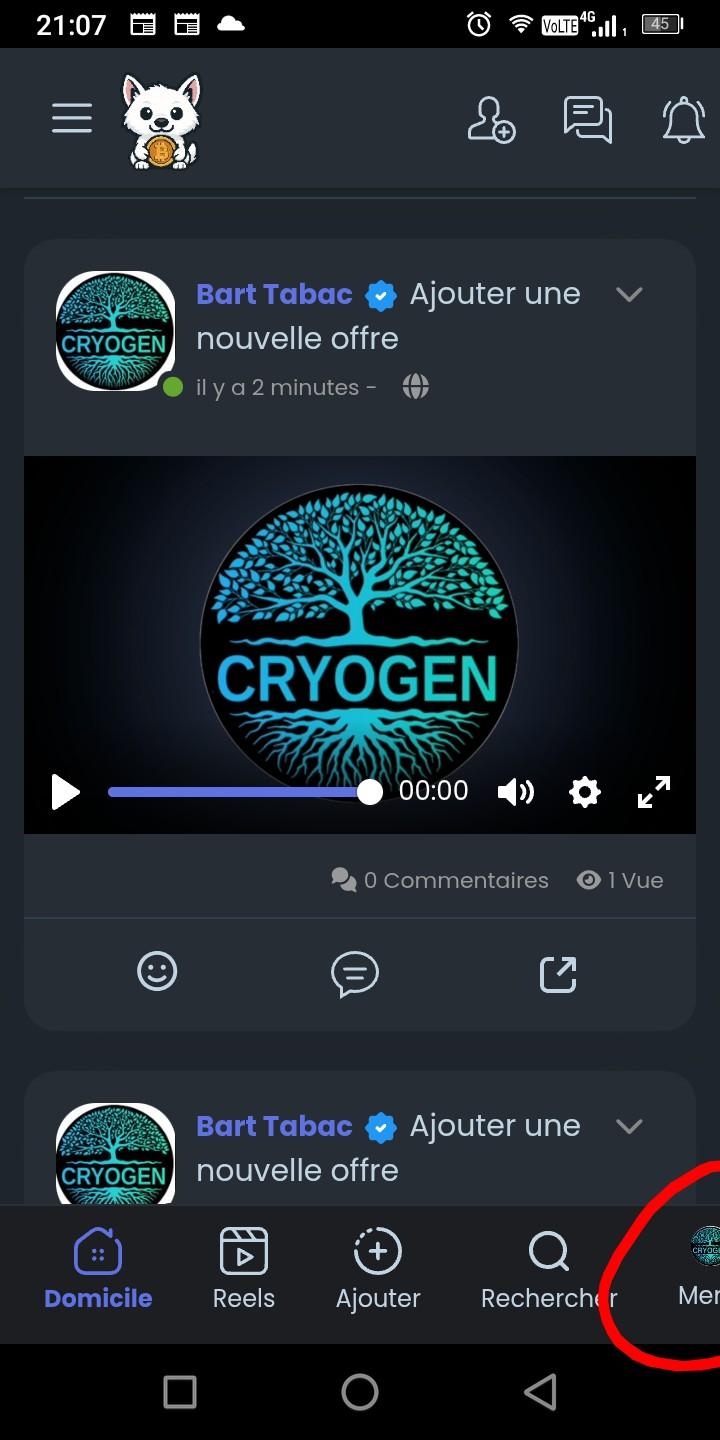Play the Cryogen video
Screen dimensions: 720x1440
(66, 792)
